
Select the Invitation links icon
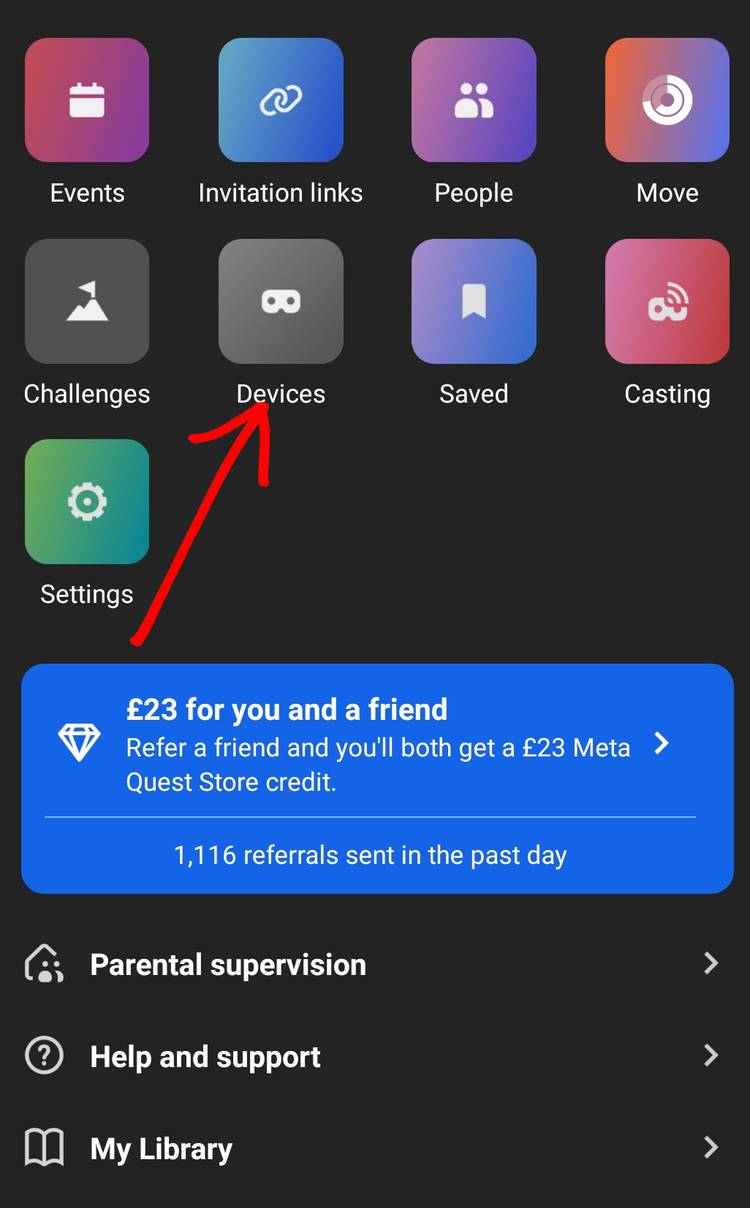click(280, 100)
